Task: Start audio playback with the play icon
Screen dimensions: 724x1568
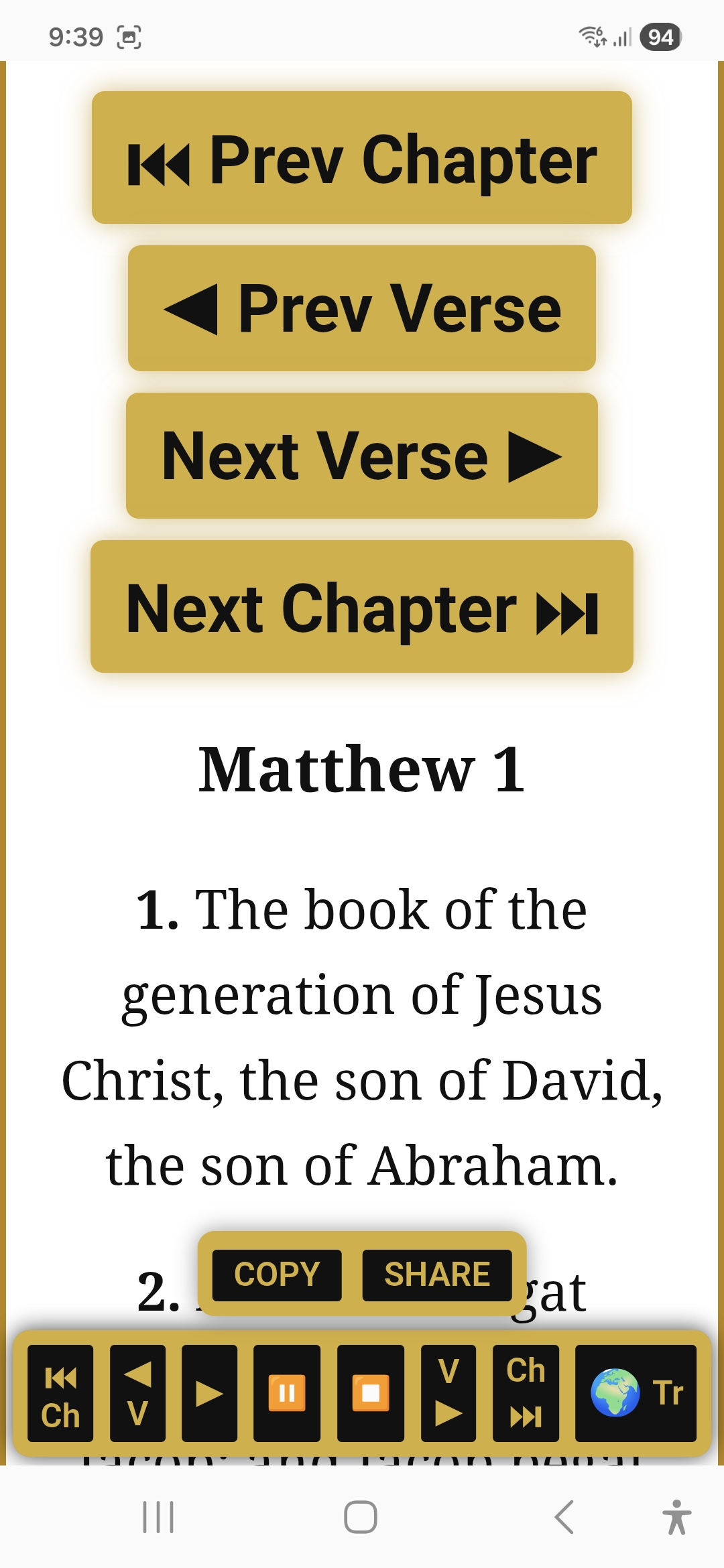Action: [209, 1394]
